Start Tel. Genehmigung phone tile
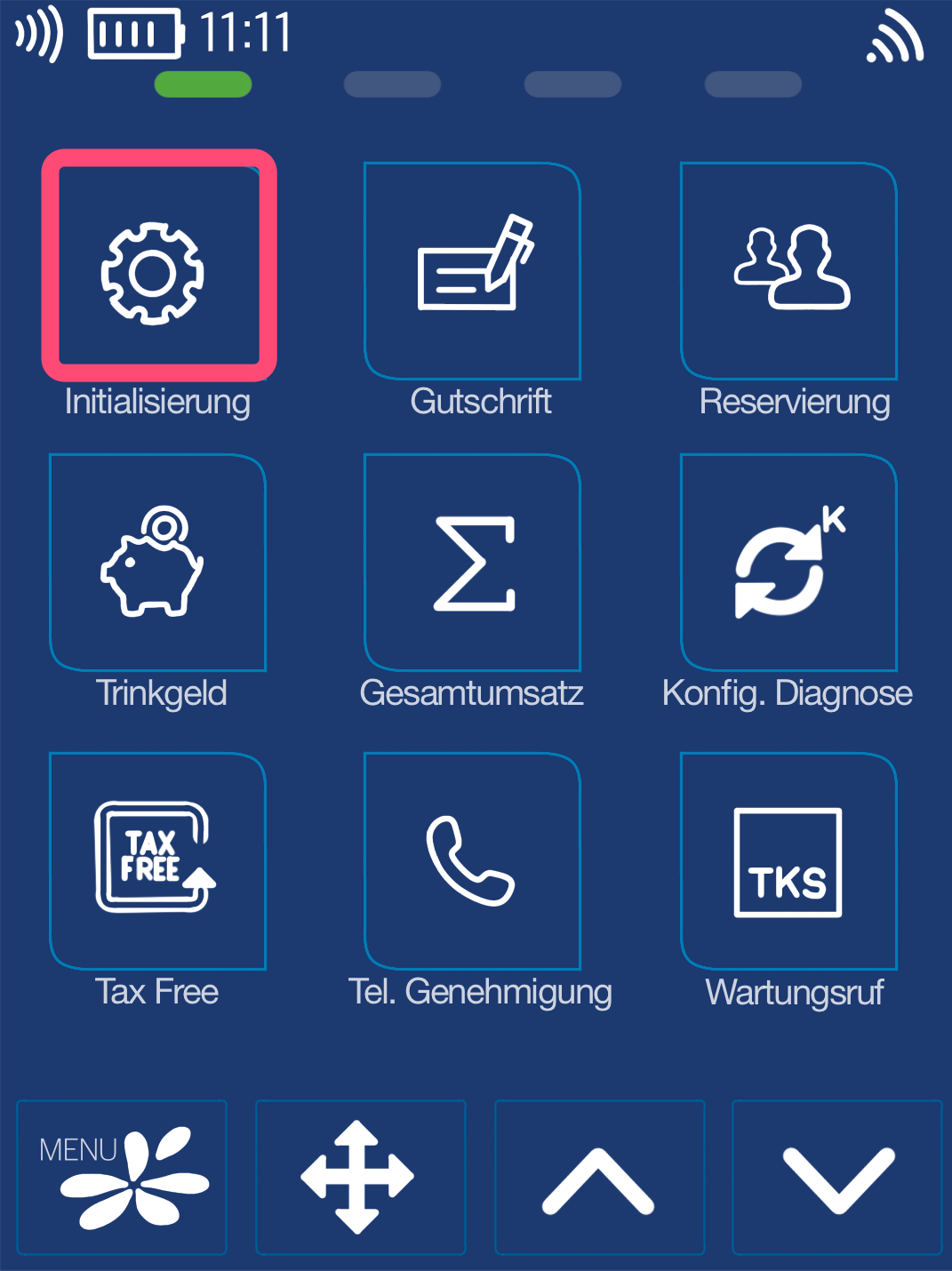This screenshot has width=952, height=1271. [x=473, y=859]
